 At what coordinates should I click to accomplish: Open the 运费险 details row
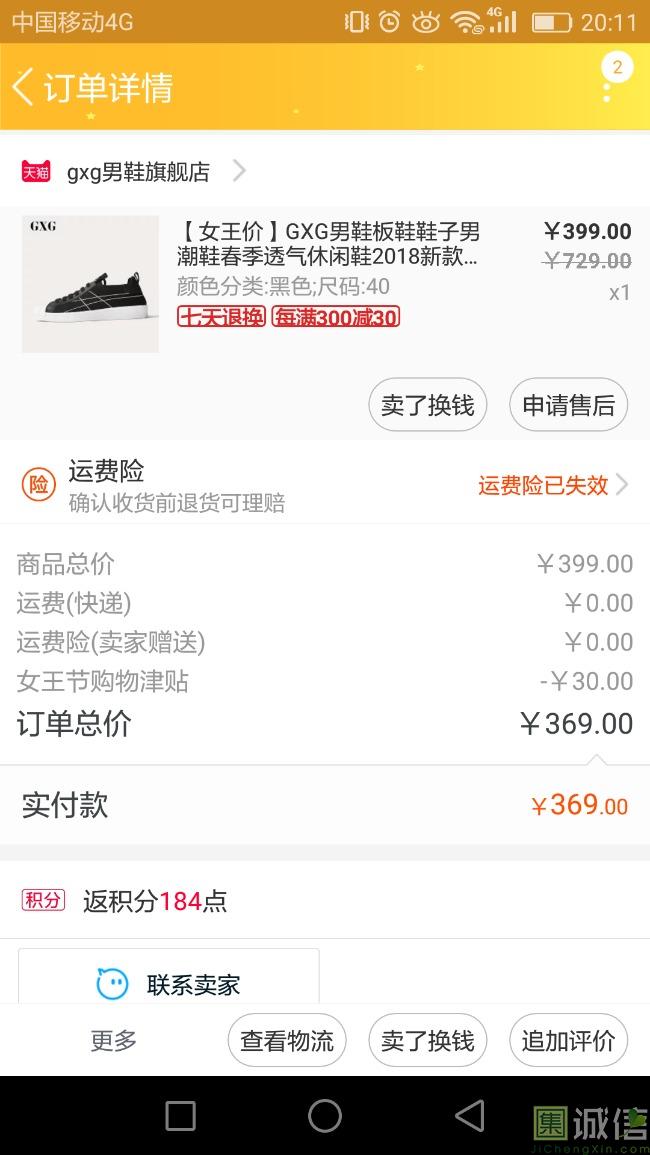325,485
